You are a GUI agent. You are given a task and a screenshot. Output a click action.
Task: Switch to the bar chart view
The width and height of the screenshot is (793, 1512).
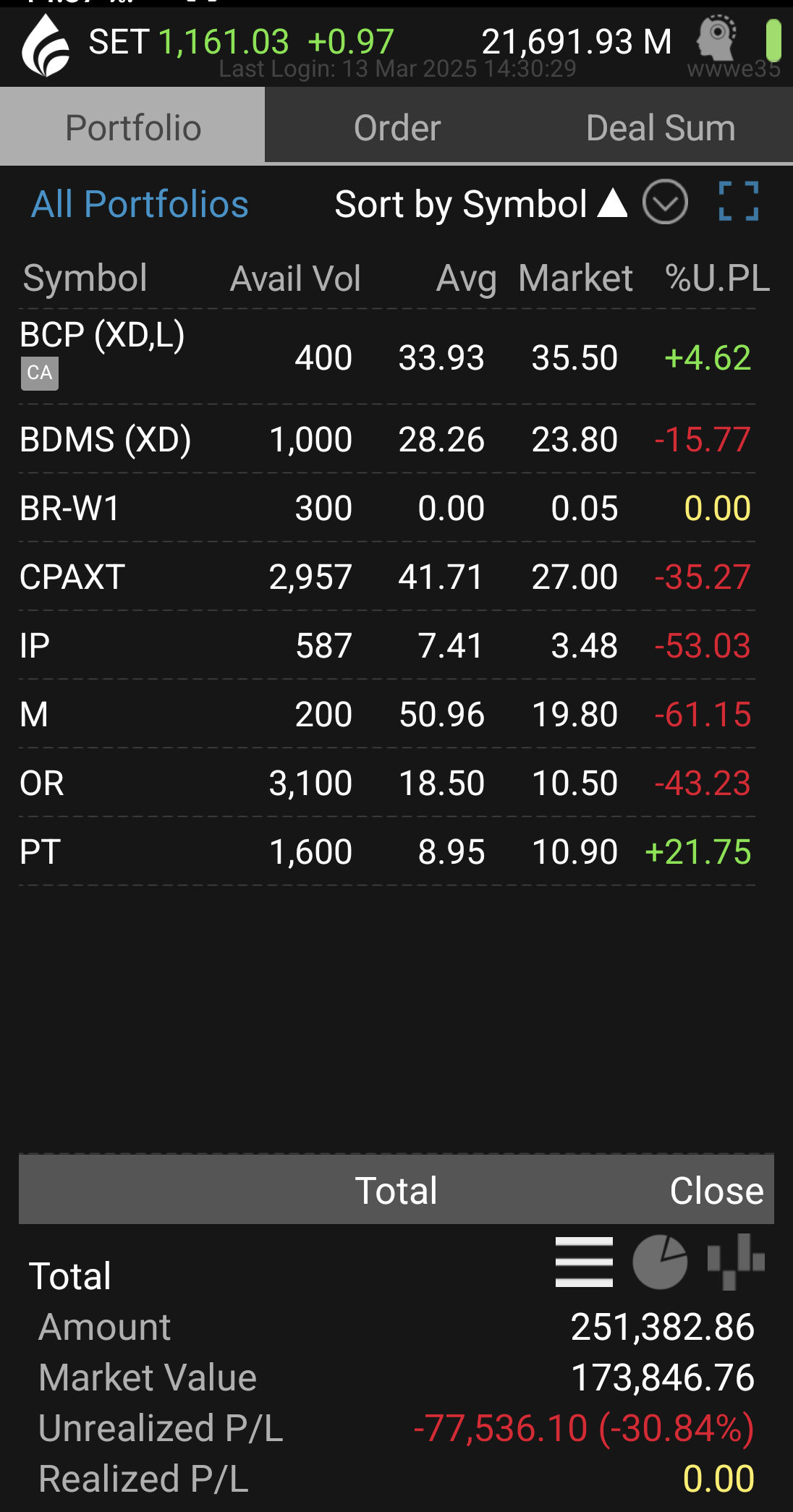click(x=736, y=1262)
